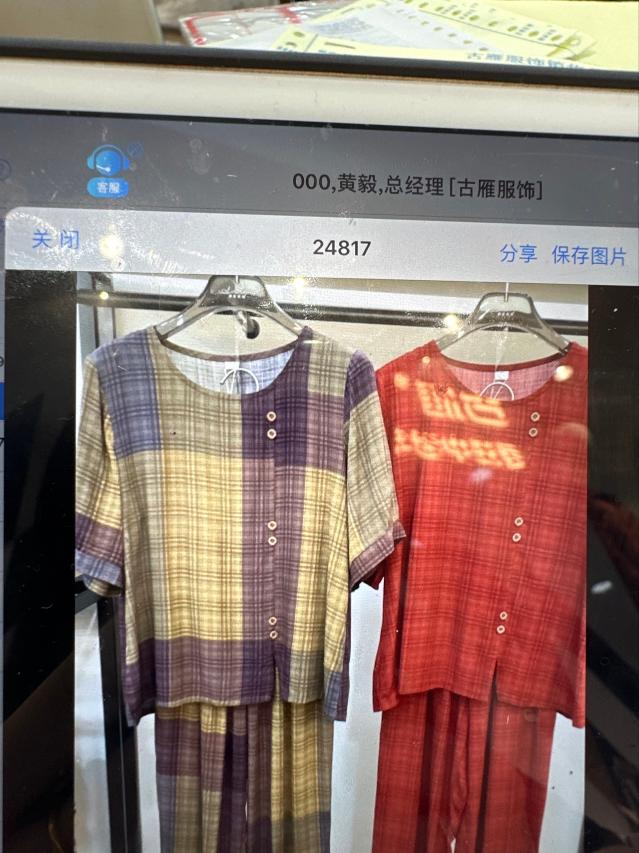
Task: Tap 关闭 to close the image viewer
Action: (x=56, y=241)
